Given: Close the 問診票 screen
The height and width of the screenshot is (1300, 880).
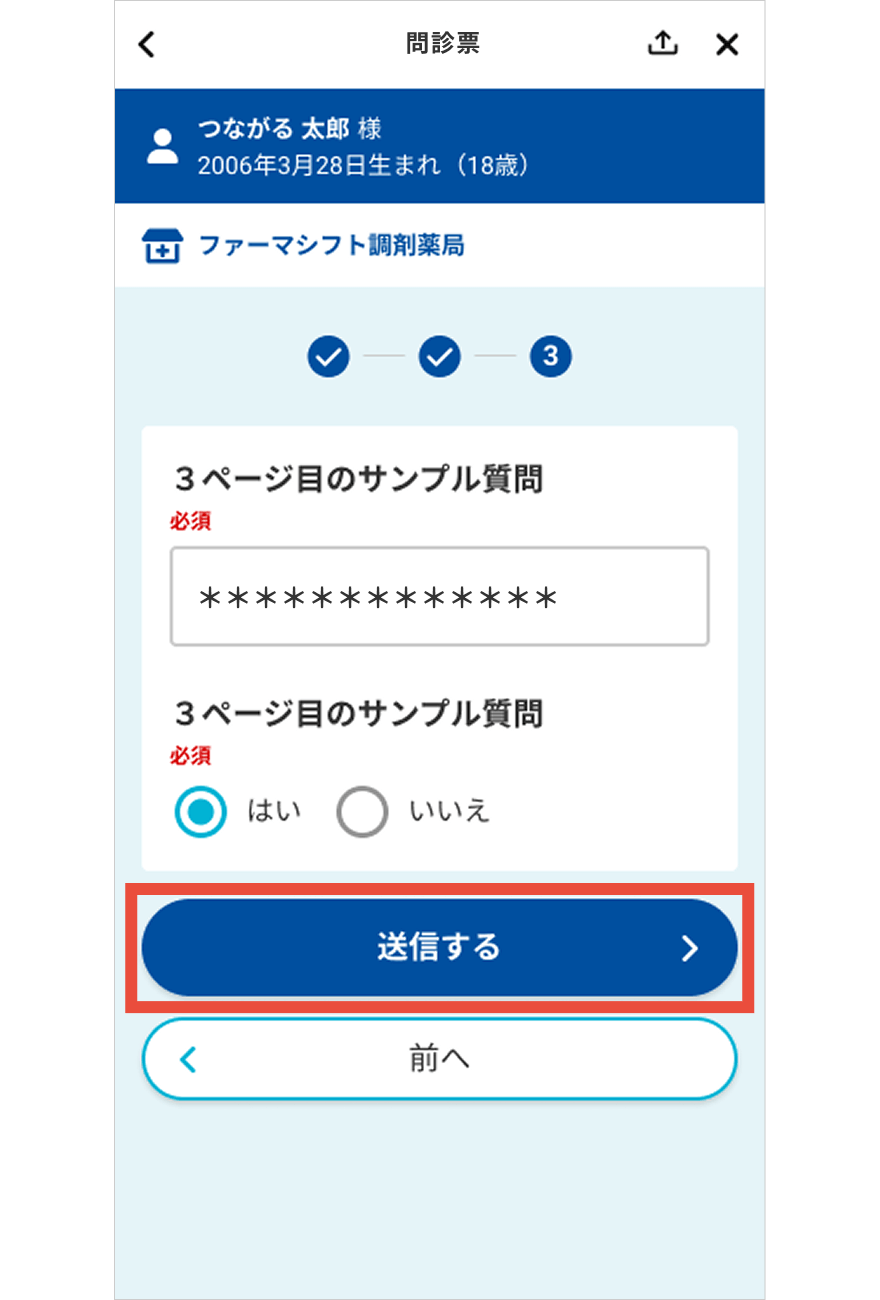Looking at the screenshot, I should tap(727, 45).
